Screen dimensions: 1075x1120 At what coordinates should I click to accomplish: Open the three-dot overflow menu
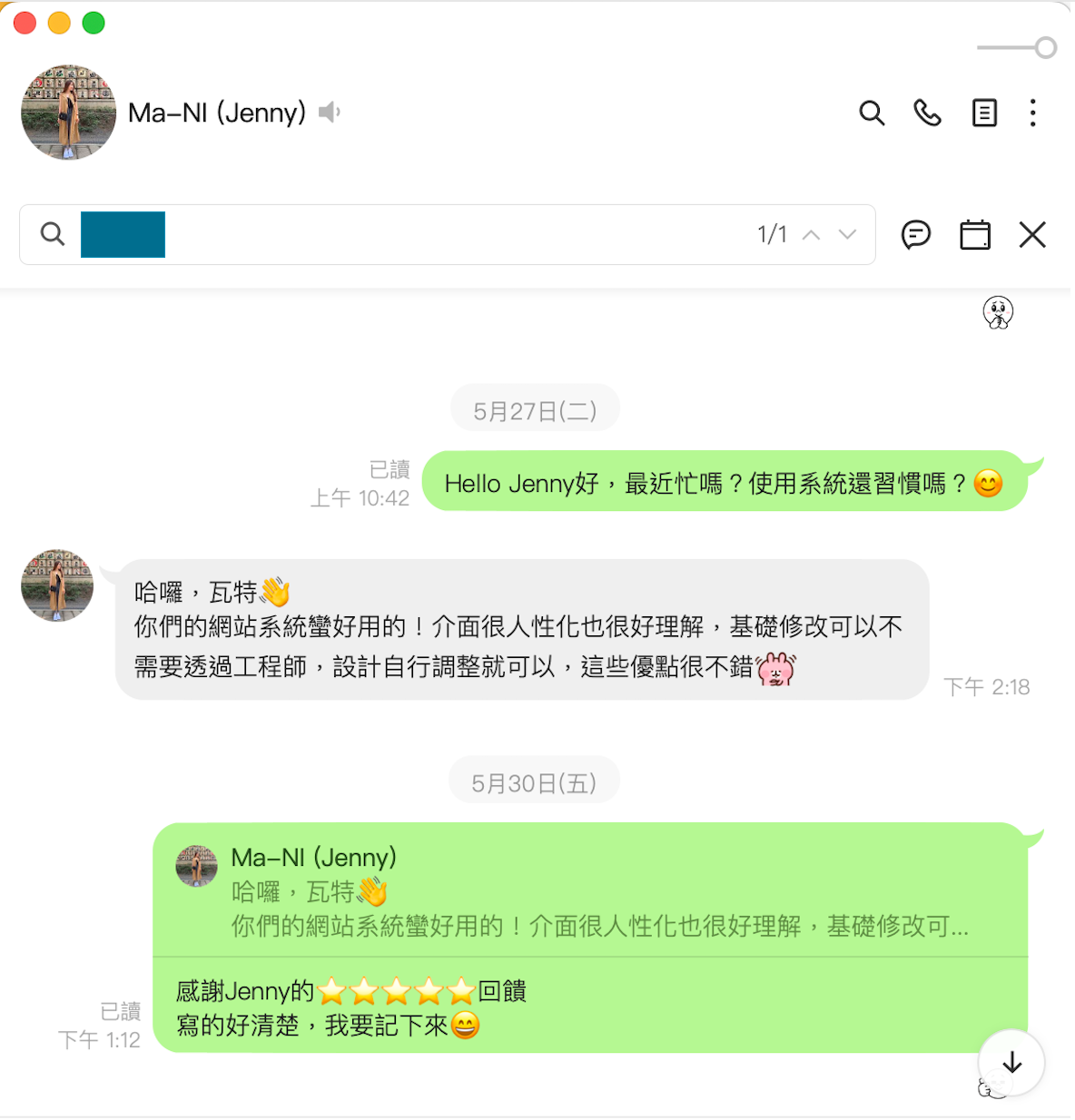pos(1032,113)
